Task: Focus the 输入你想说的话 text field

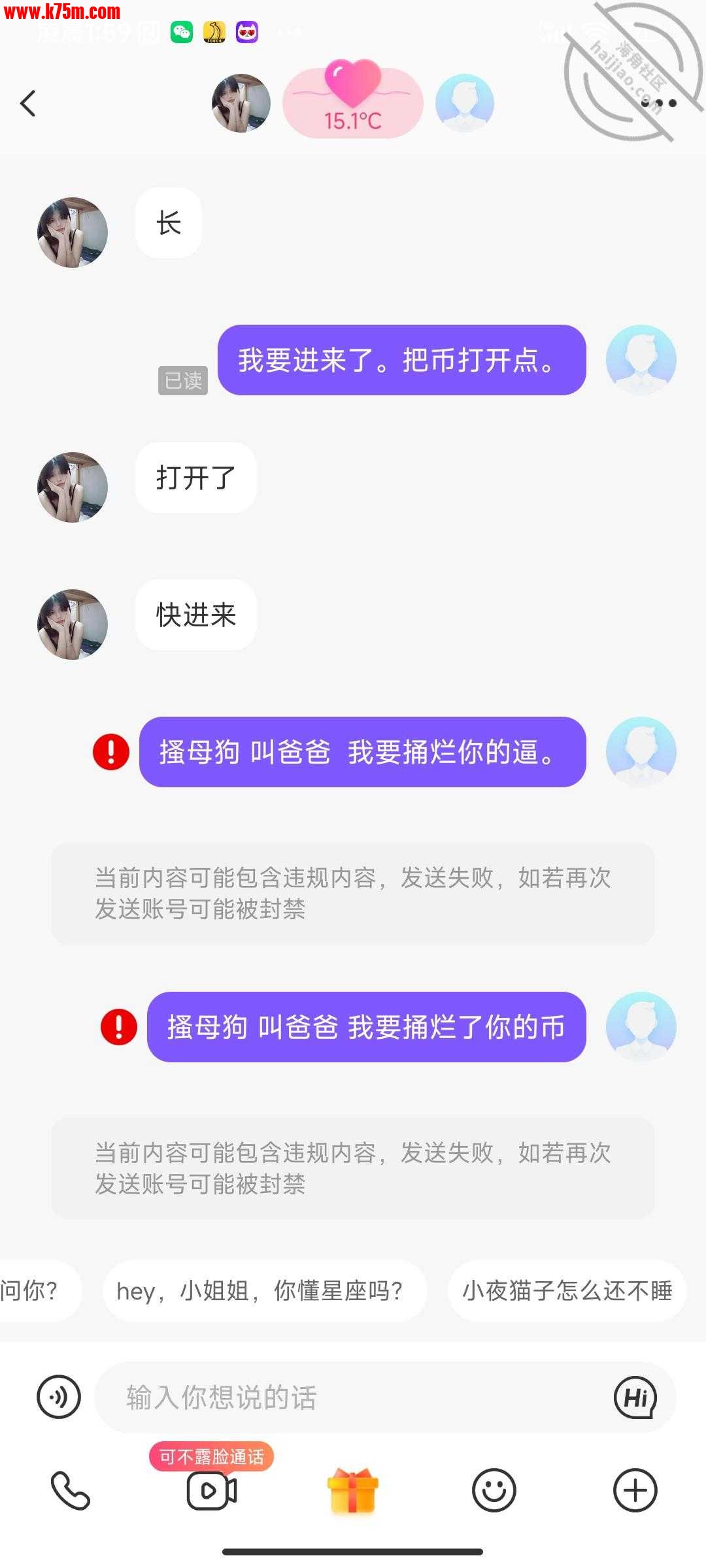Action: tap(353, 1397)
